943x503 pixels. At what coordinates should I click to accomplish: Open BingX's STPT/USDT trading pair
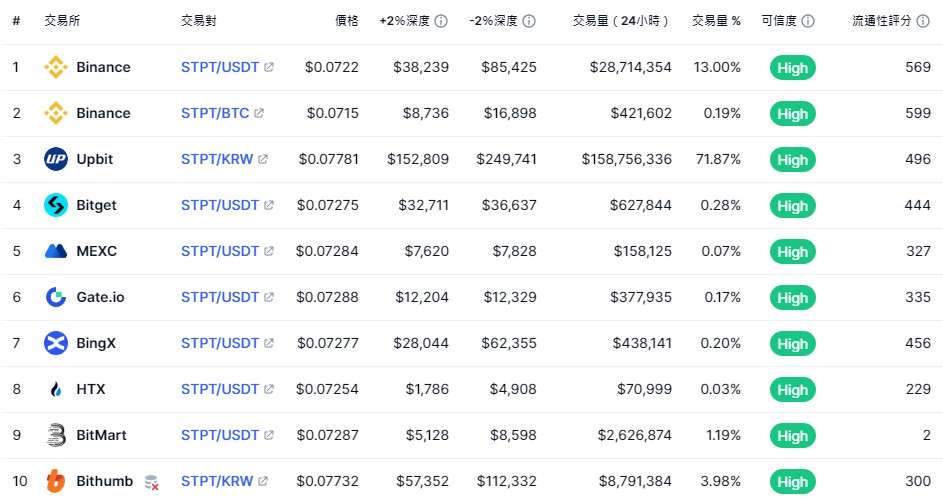tap(220, 343)
